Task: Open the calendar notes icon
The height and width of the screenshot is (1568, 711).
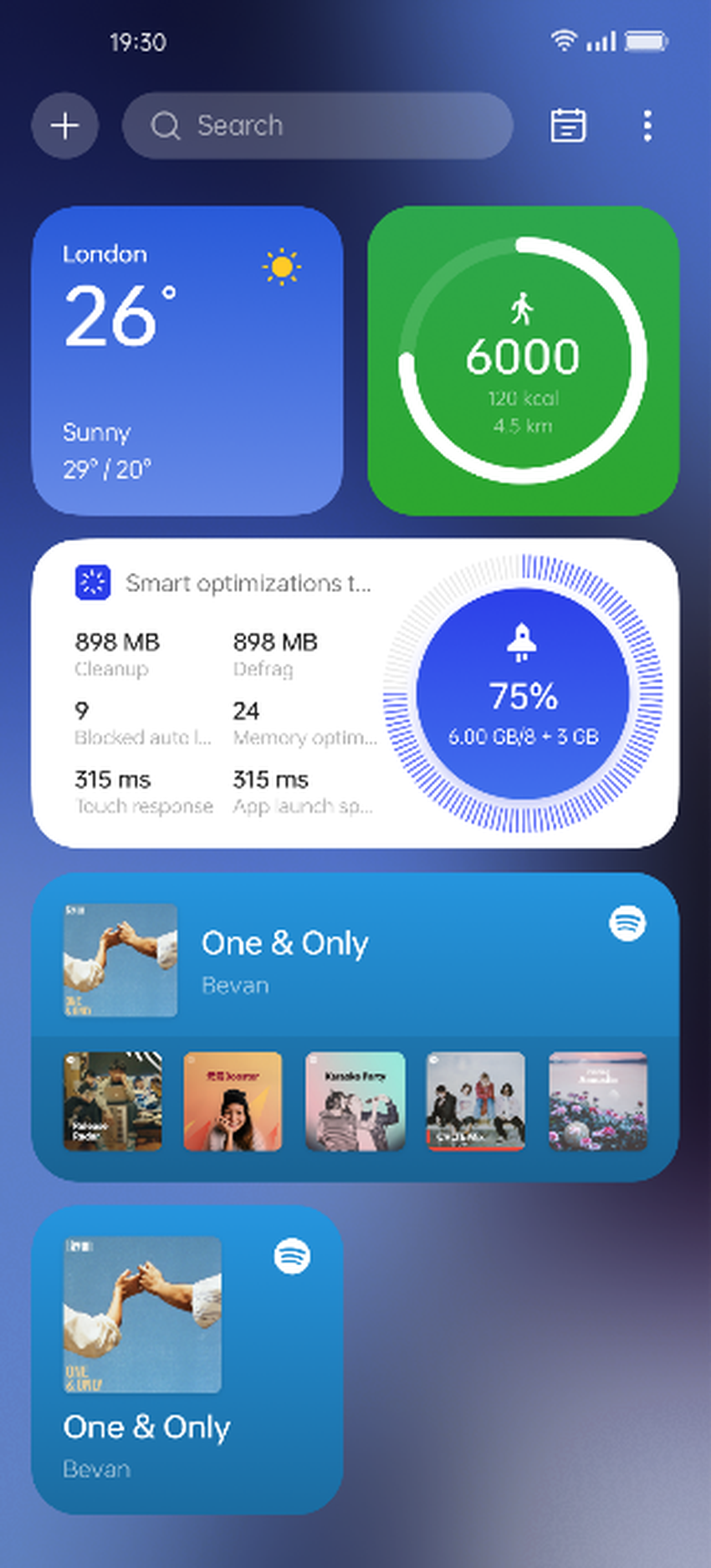Action: pos(568,125)
